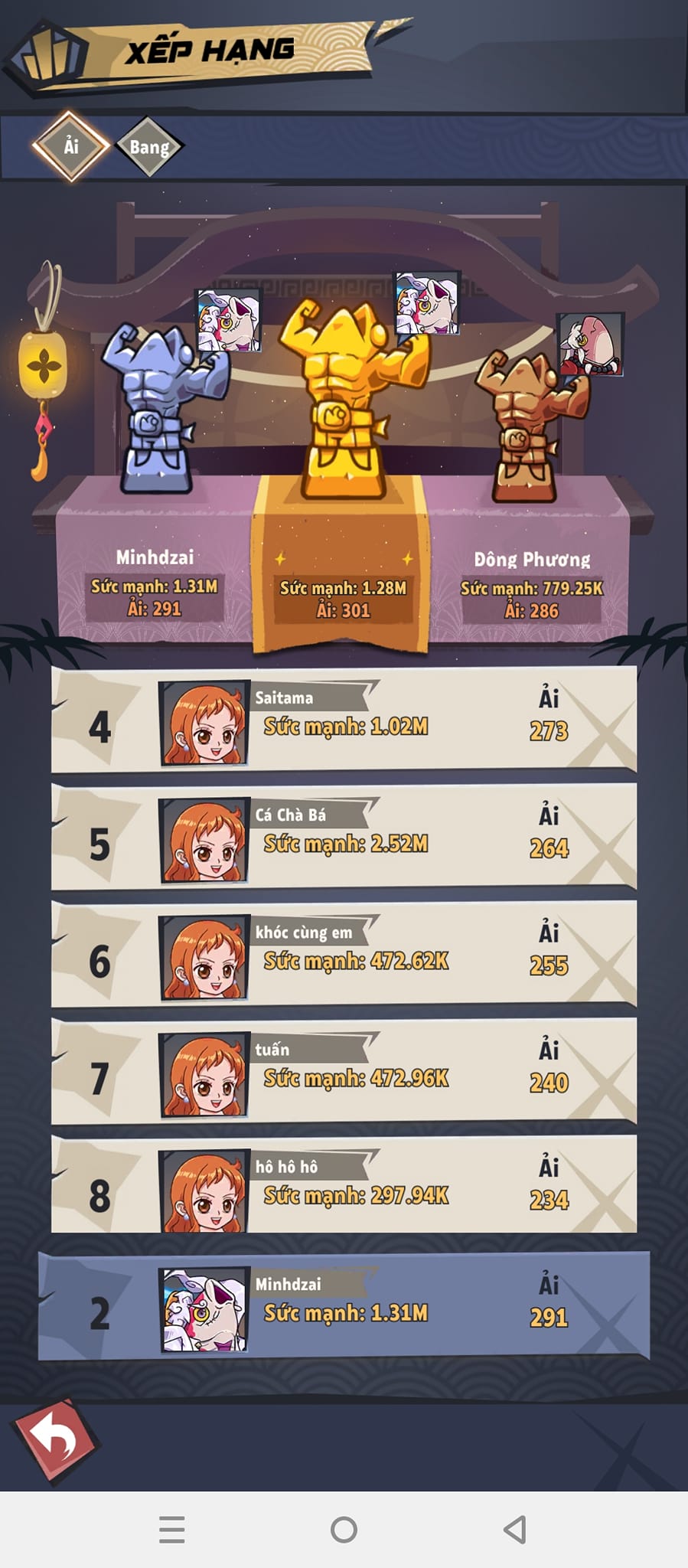The height and width of the screenshot is (1568, 688).
Task: Open Saitama's ranking row
Action: [x=344, y=720]
